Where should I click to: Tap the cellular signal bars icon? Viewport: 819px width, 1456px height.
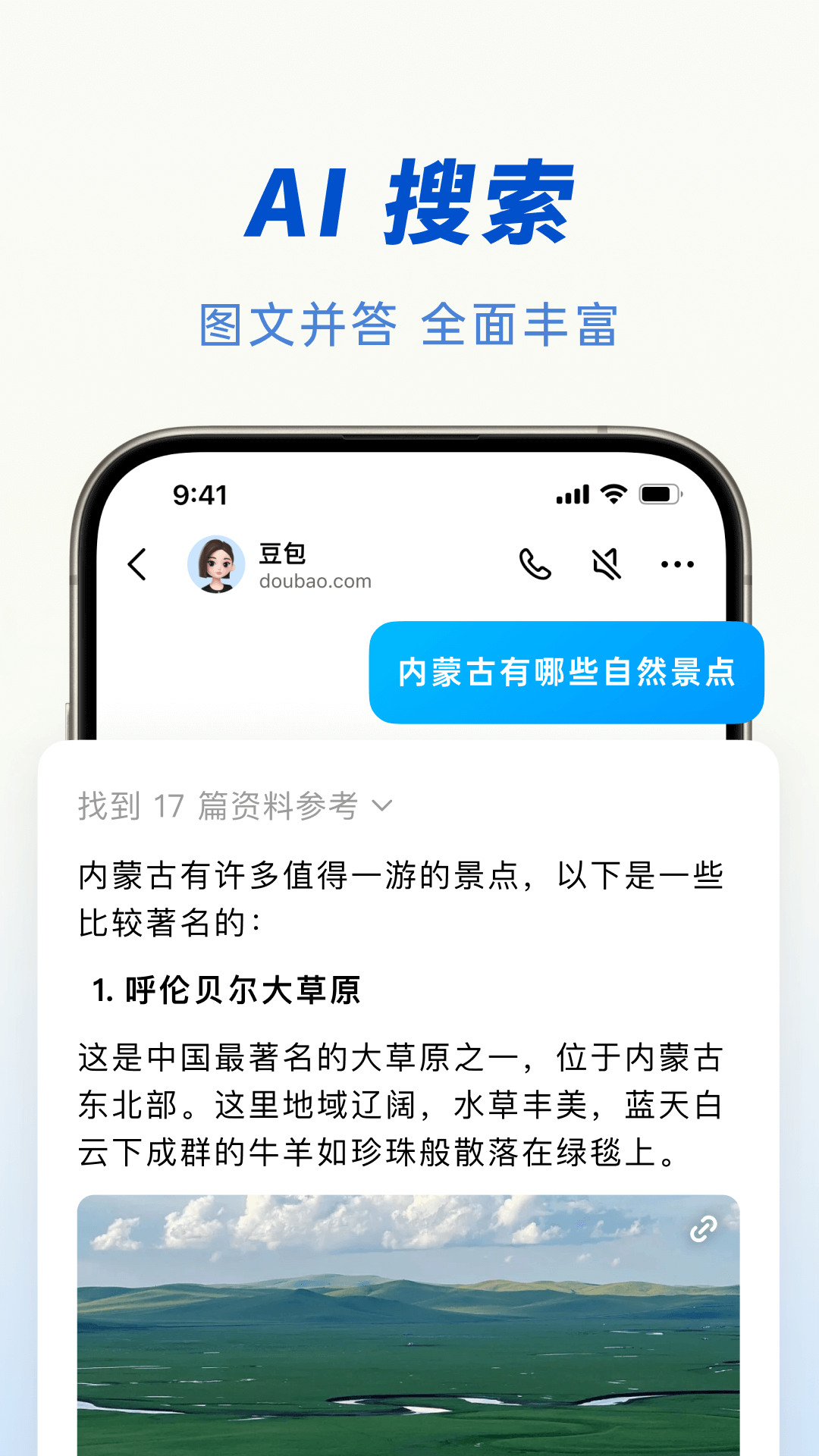571,493
